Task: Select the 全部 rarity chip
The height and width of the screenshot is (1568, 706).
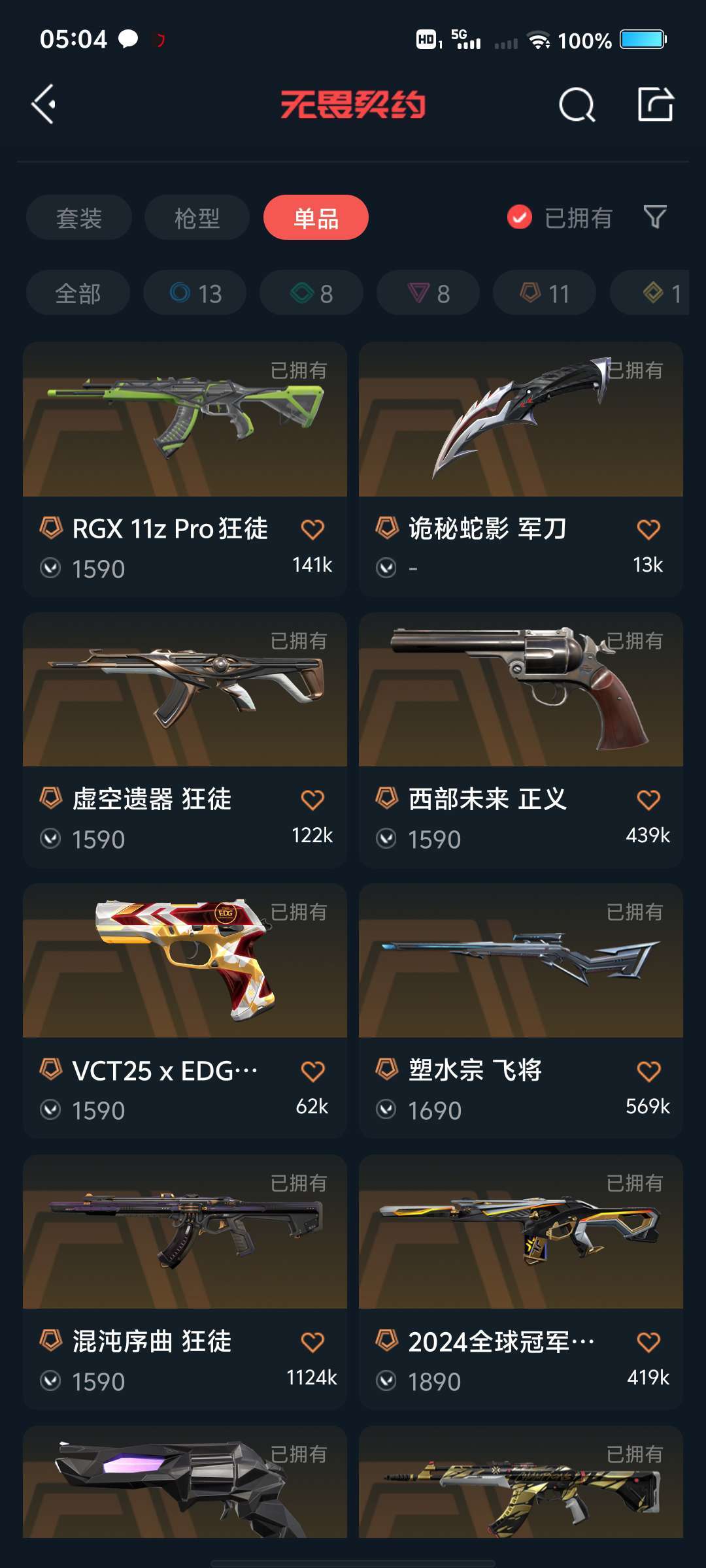Action: pos(78,293)
